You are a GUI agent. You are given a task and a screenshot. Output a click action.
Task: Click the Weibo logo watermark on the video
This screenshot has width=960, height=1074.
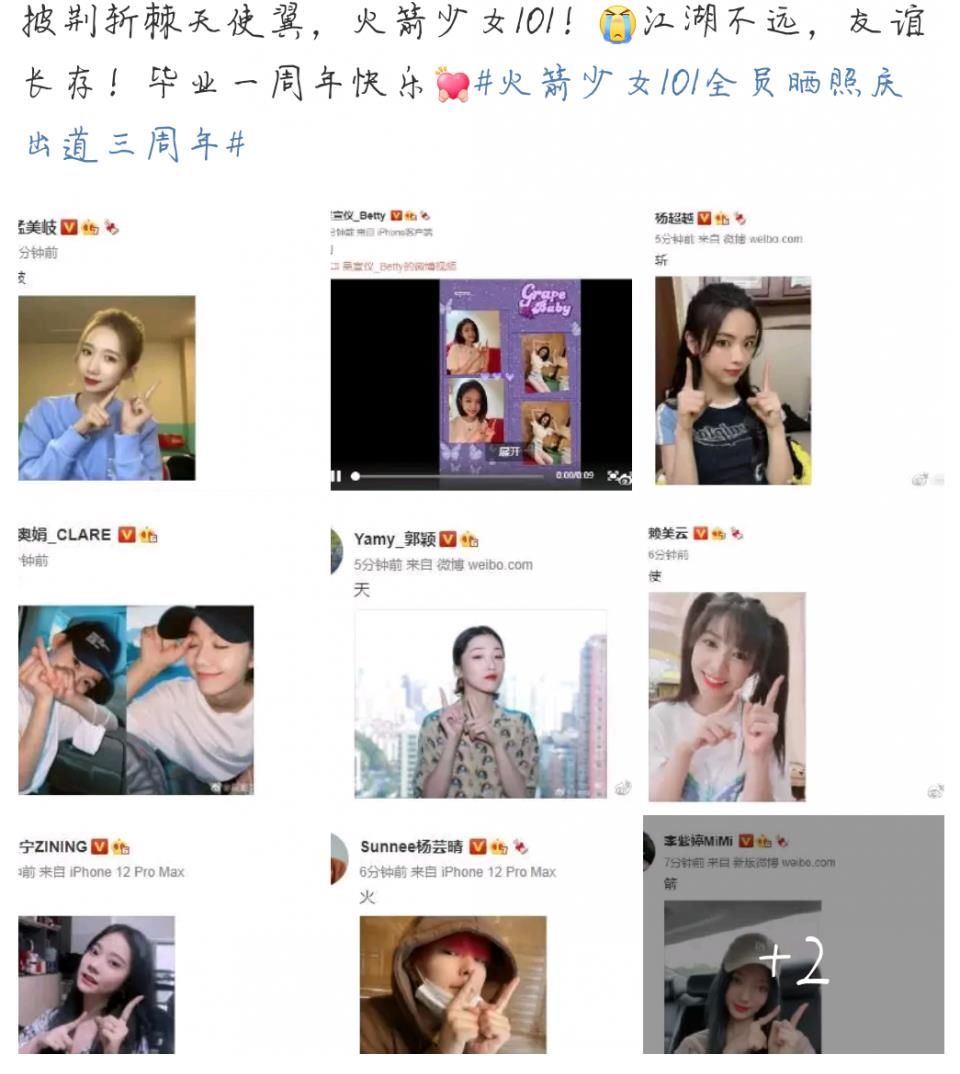(x=624, y=479)
